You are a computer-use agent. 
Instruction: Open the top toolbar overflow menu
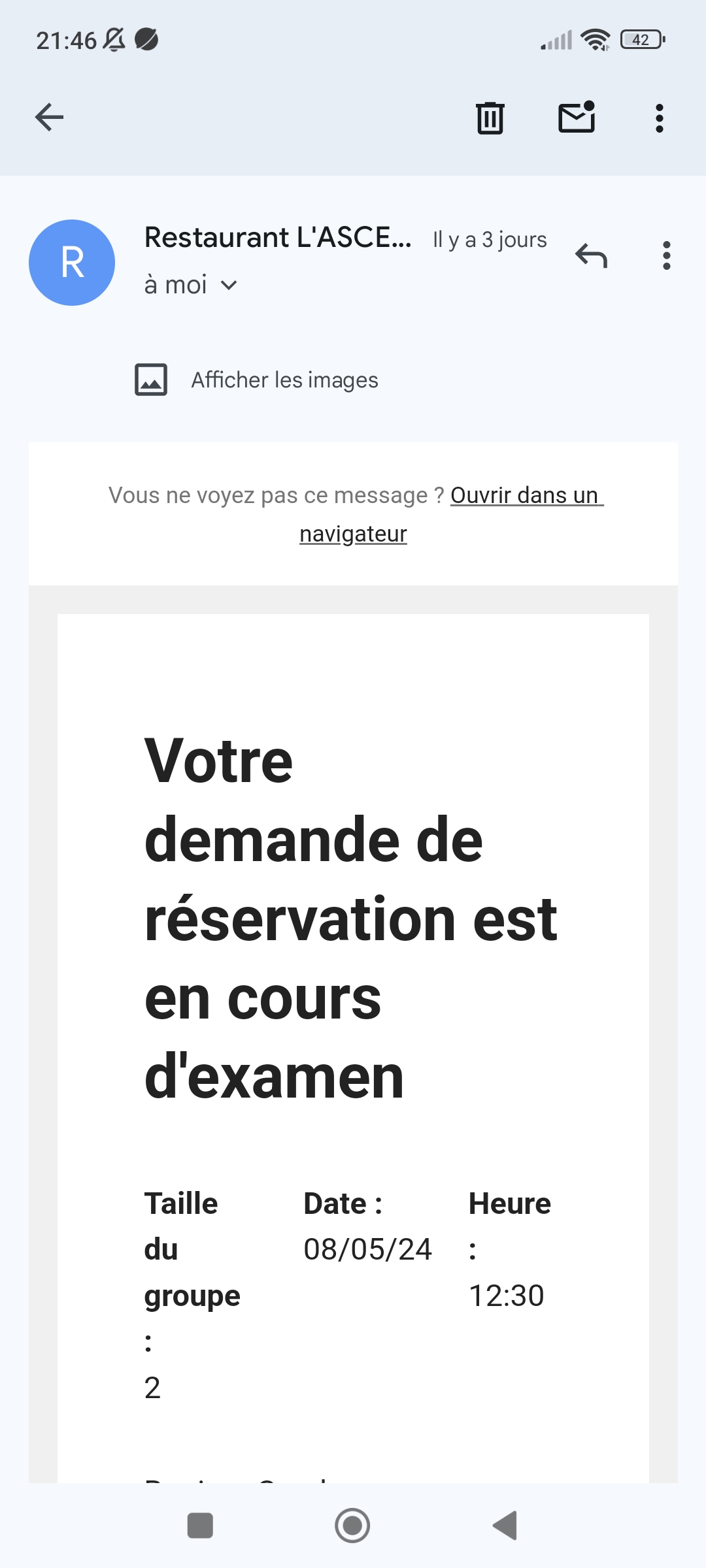(659, 118)
